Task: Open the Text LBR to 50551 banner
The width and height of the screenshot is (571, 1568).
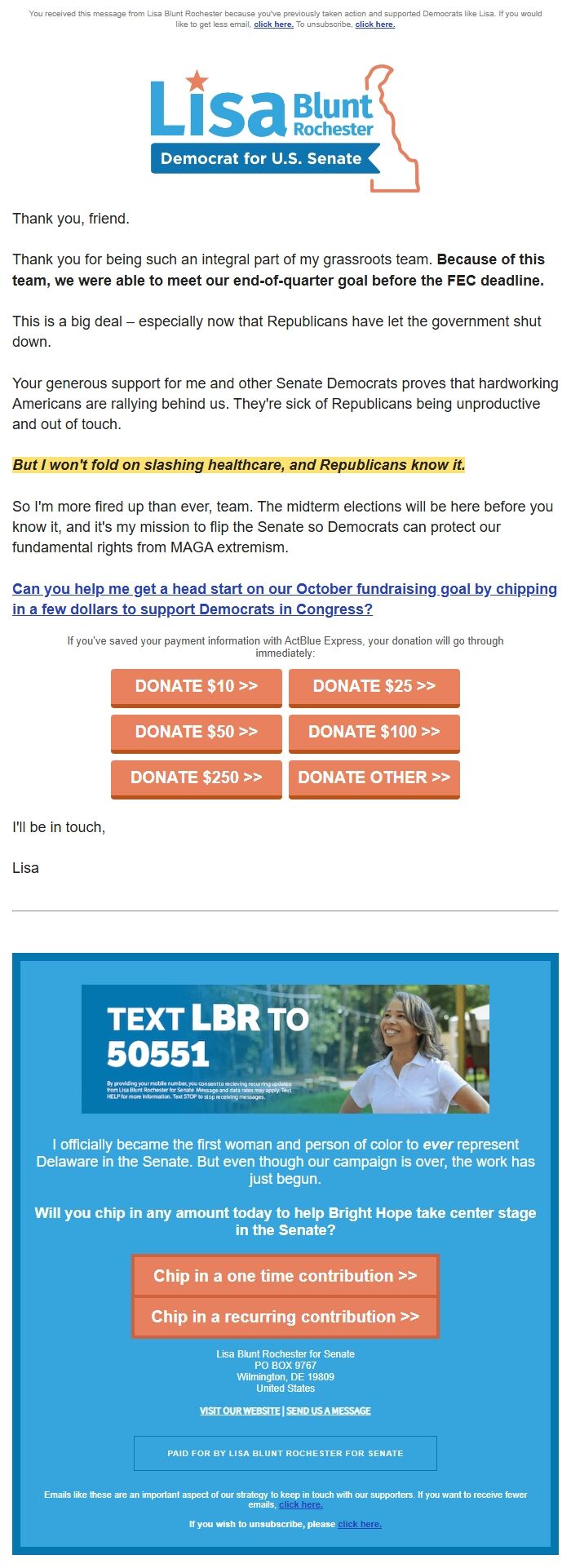Action: click(x=285, y=1048)
